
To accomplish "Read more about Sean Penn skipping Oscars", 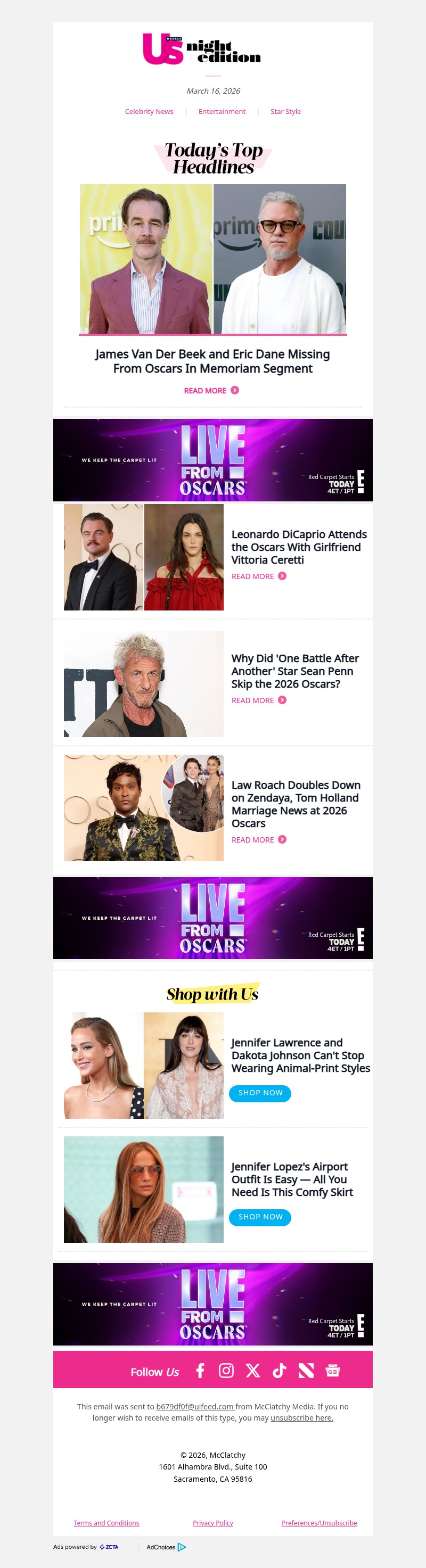I will click(x=258, y=700).
